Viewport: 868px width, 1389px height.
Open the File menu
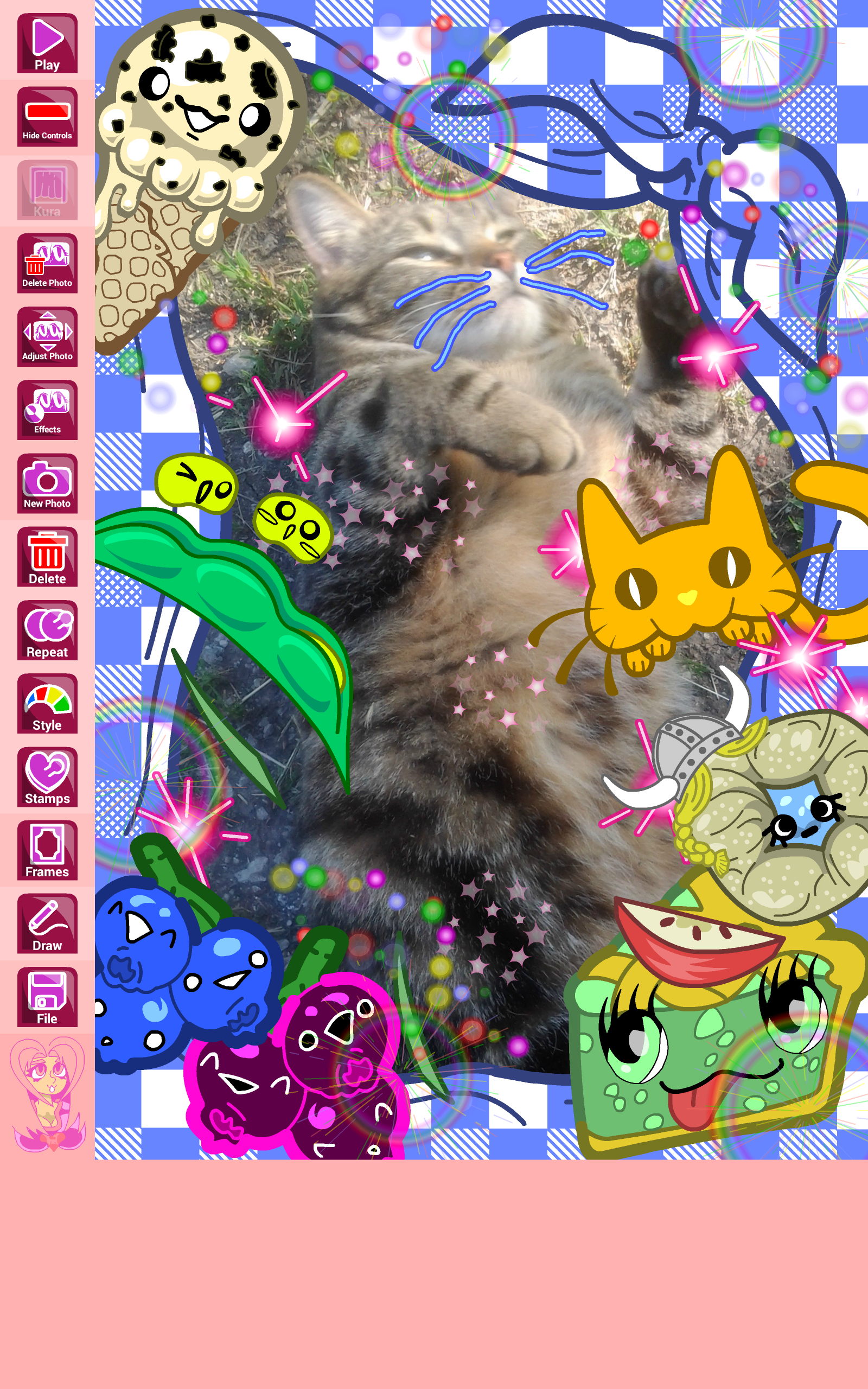point(47,997)
